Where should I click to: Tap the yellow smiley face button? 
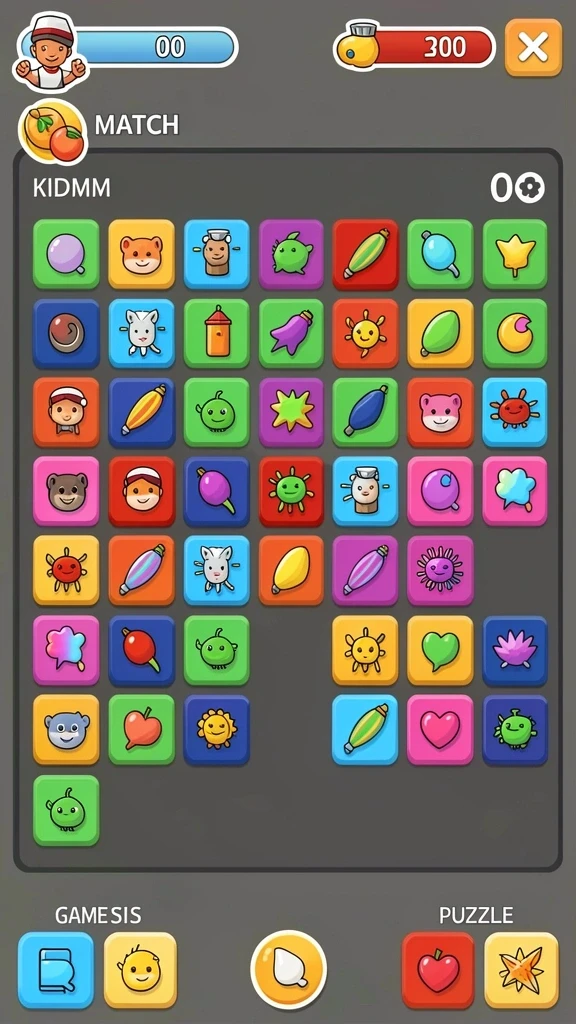(140, 970)
